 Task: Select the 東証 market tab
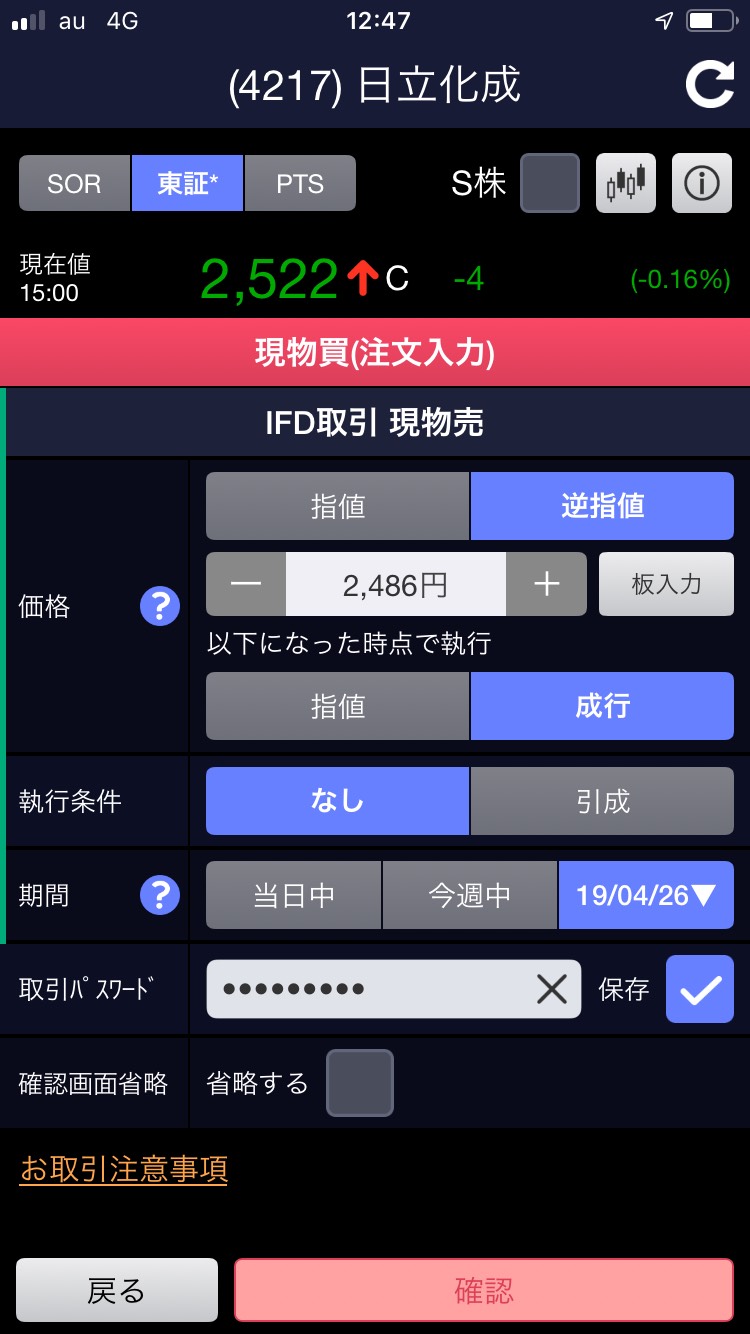[187, 183]
